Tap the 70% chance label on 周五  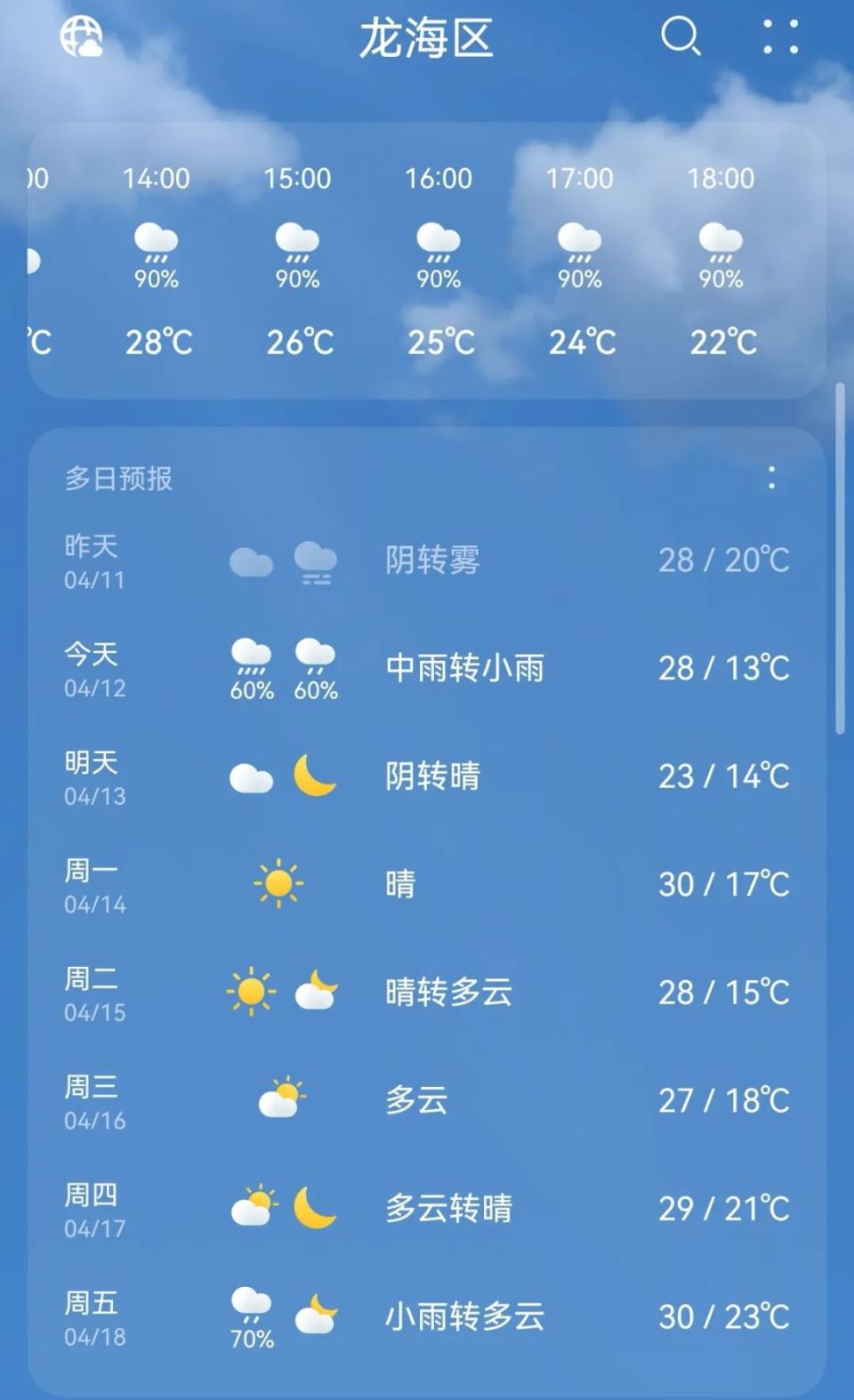tap(252, 1337)
